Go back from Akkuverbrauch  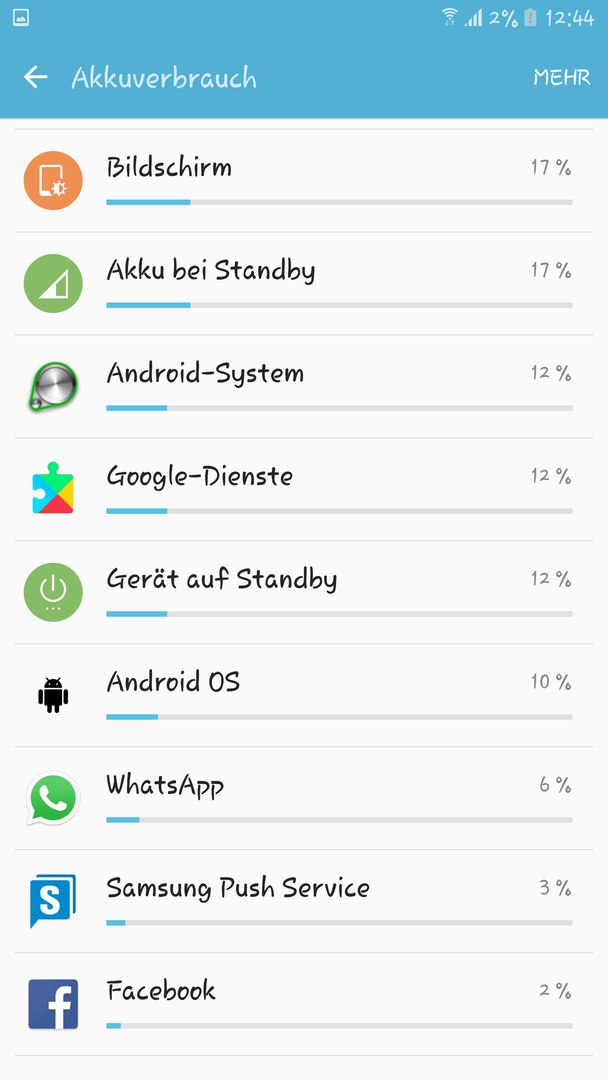(36, 77)
